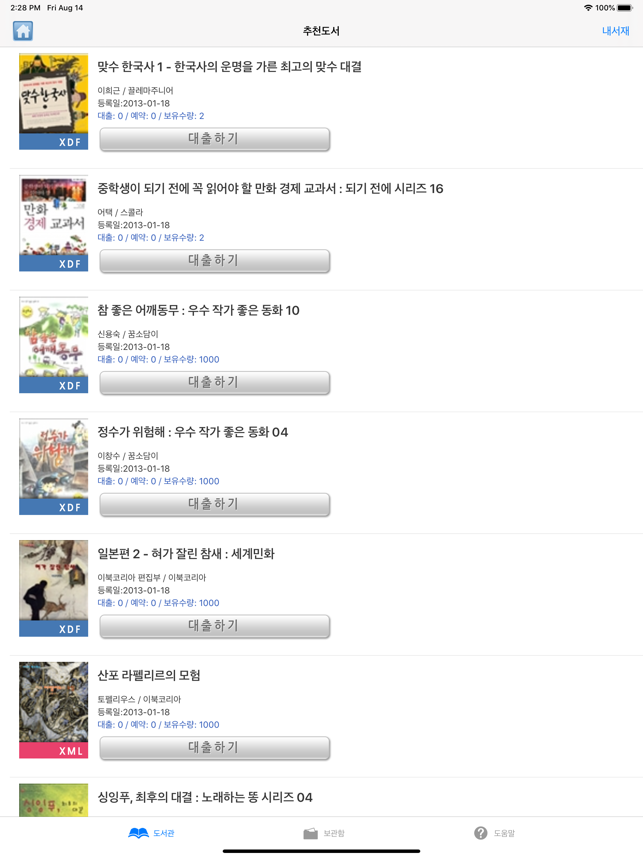Open the 산포 라펠리르의 모험 cover
The width and height of the screenshot is (643, 858).
point(53,710)
